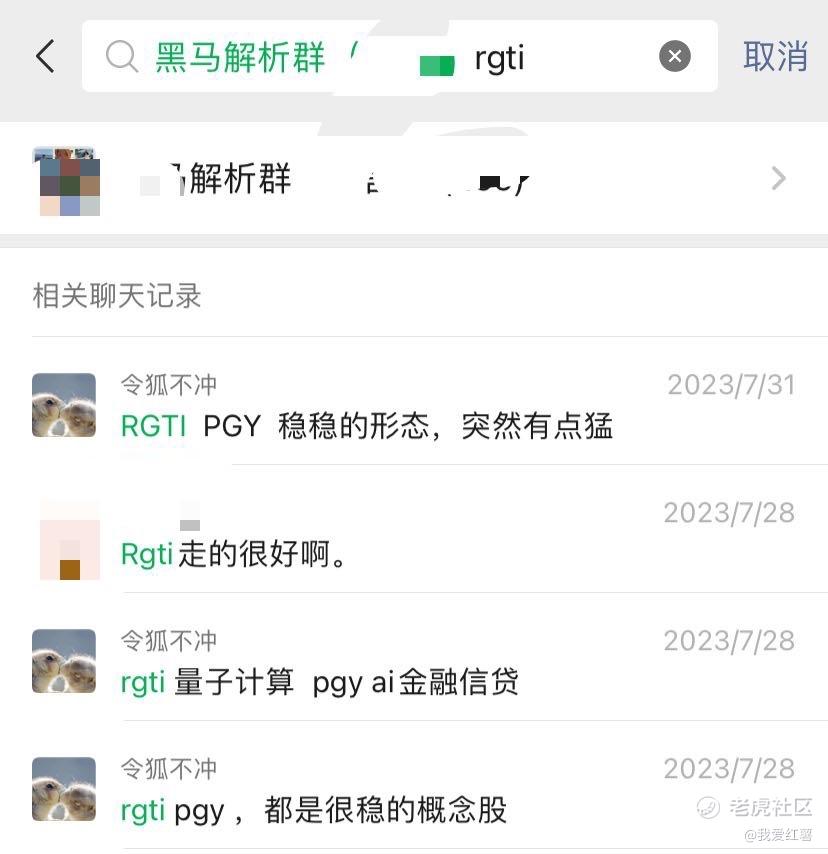This screenshot has width=828, height=854.
Task: Open the message about rgti 量子计算
Action: tap(414, 662)
